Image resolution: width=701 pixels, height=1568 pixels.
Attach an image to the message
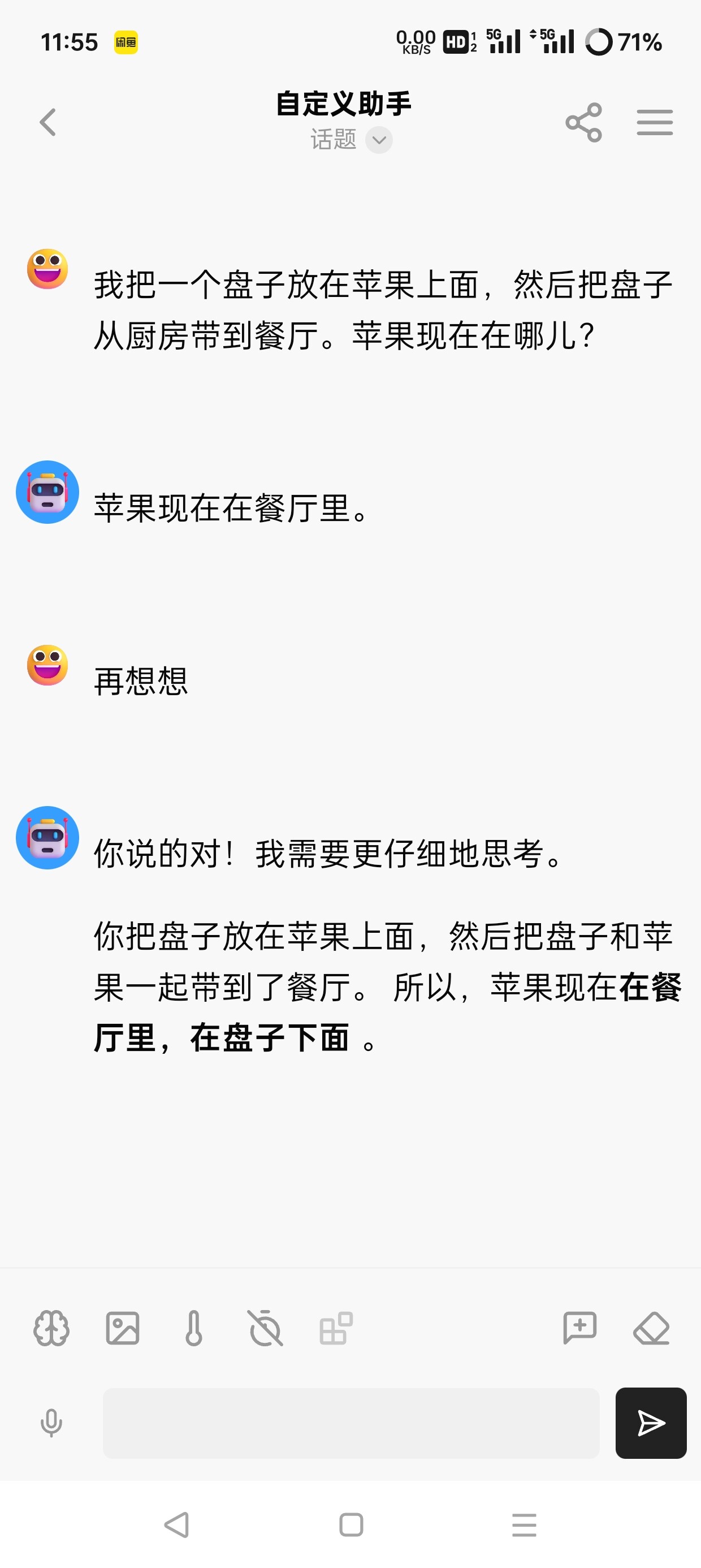[x=123, y=1328]
